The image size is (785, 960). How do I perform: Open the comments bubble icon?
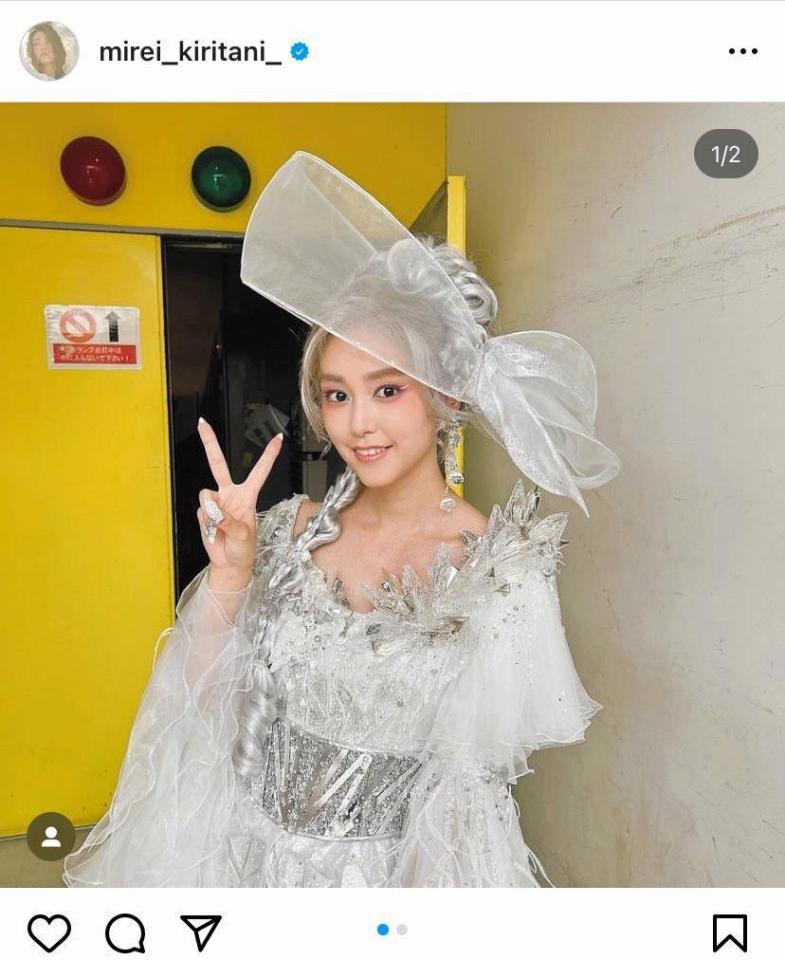click(x=126, y=932)
